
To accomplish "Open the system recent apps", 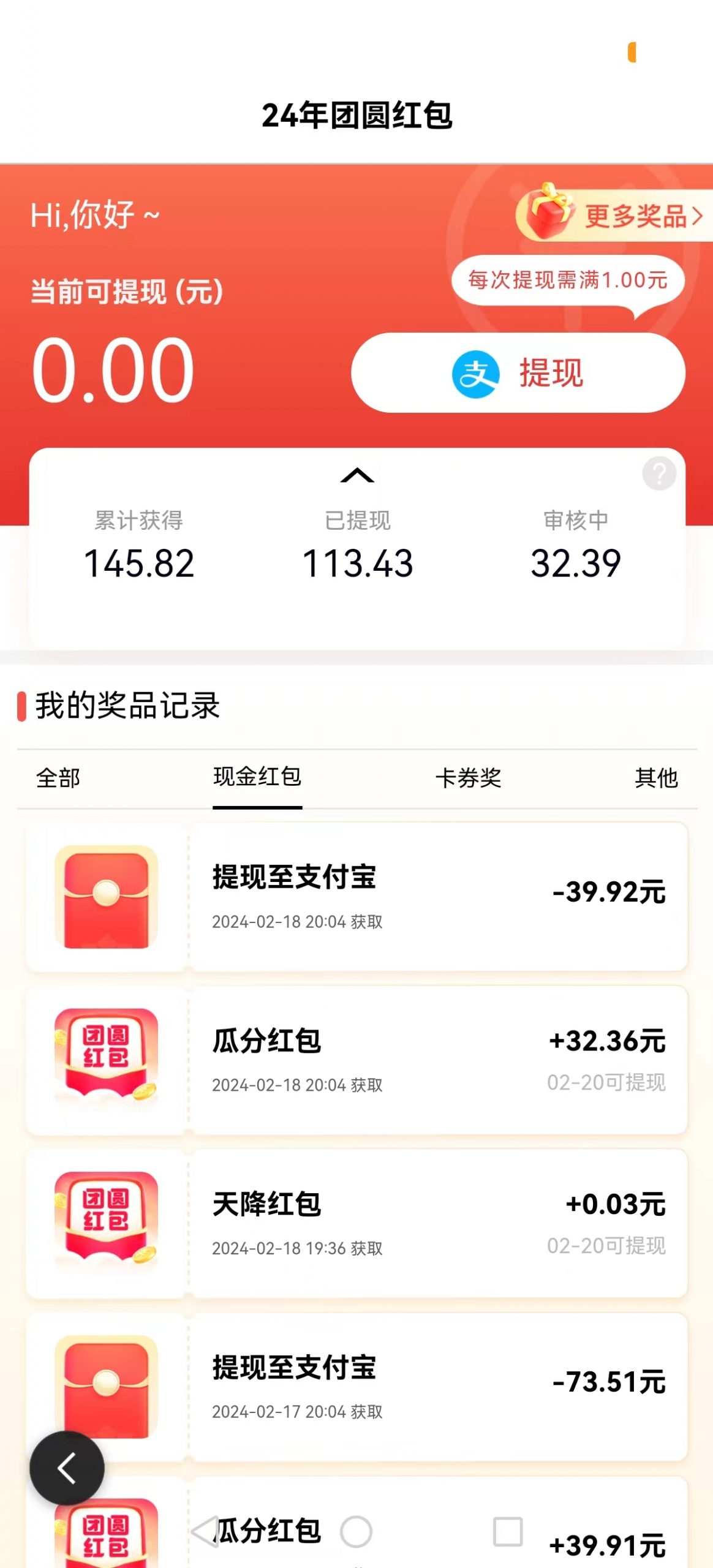I will pos(507,1532).
